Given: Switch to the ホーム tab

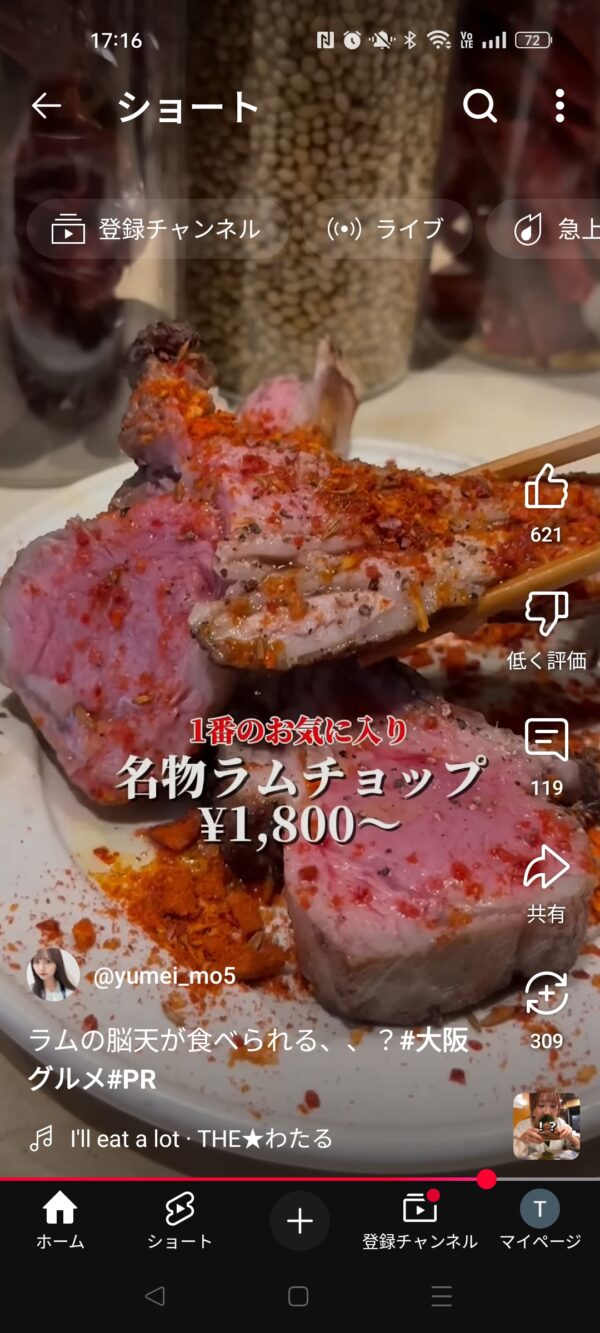Looking at the screenshot, I should click(60, 1221).
